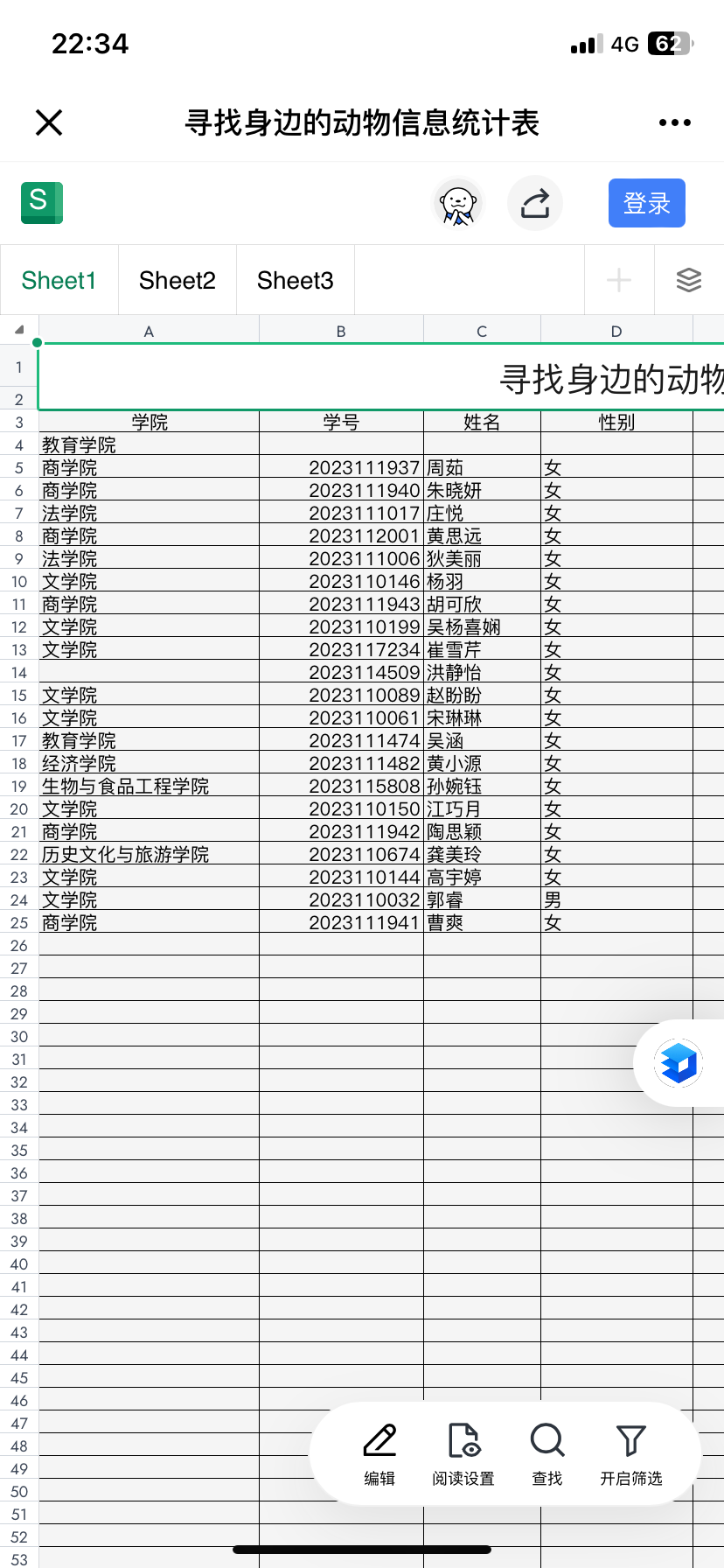Close the spreadsheet document
724x1568 pixels.
[49, 122]
